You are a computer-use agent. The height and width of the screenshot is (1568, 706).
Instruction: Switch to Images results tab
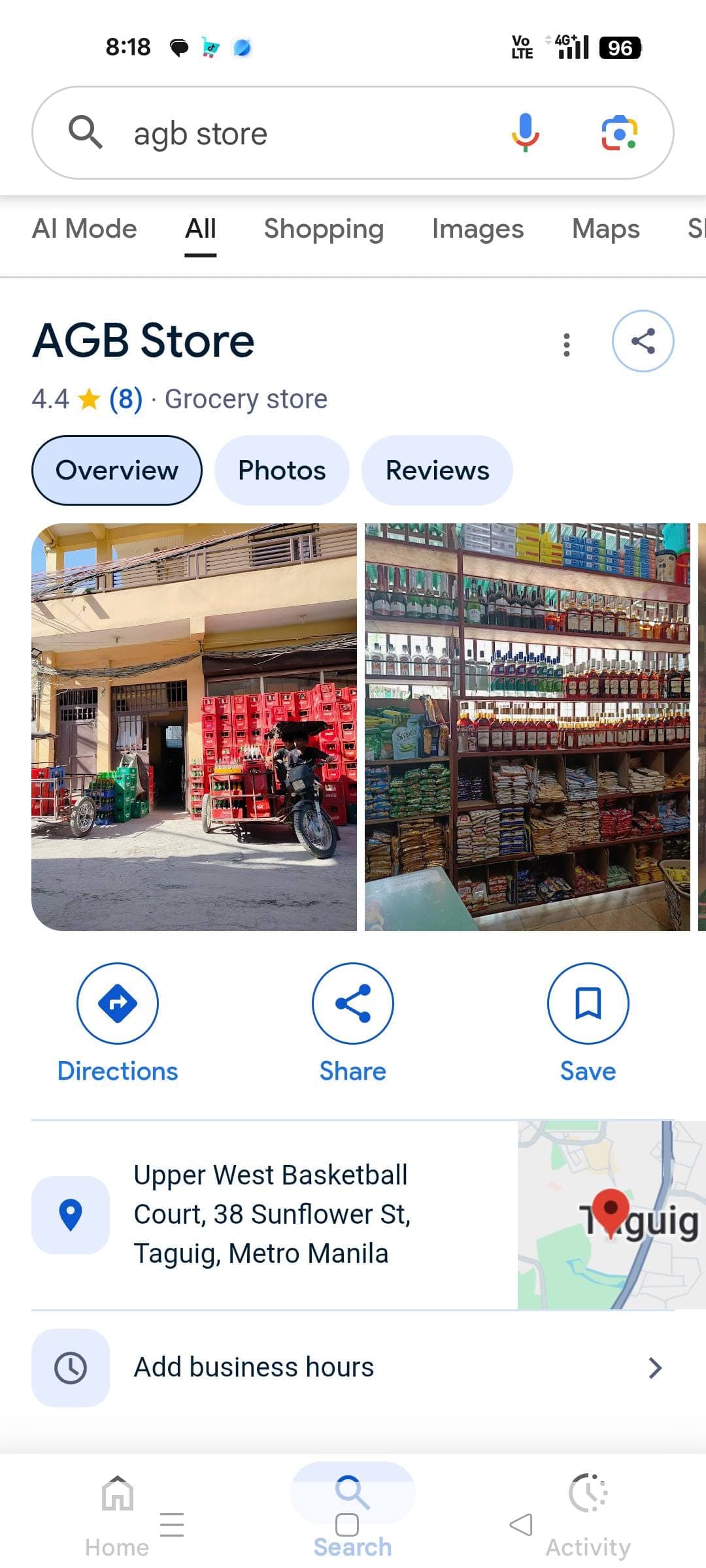[477, 229]
